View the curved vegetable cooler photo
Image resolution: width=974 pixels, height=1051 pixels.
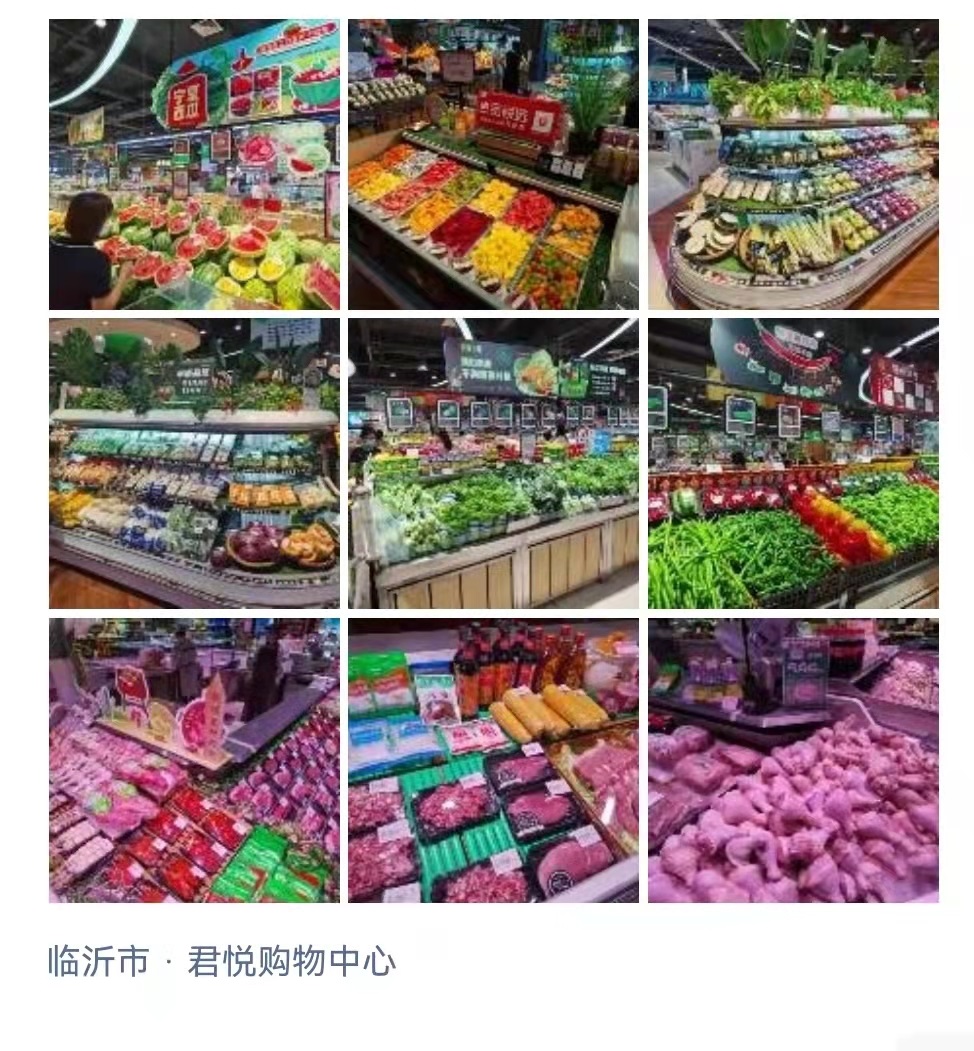click(793, 164)
